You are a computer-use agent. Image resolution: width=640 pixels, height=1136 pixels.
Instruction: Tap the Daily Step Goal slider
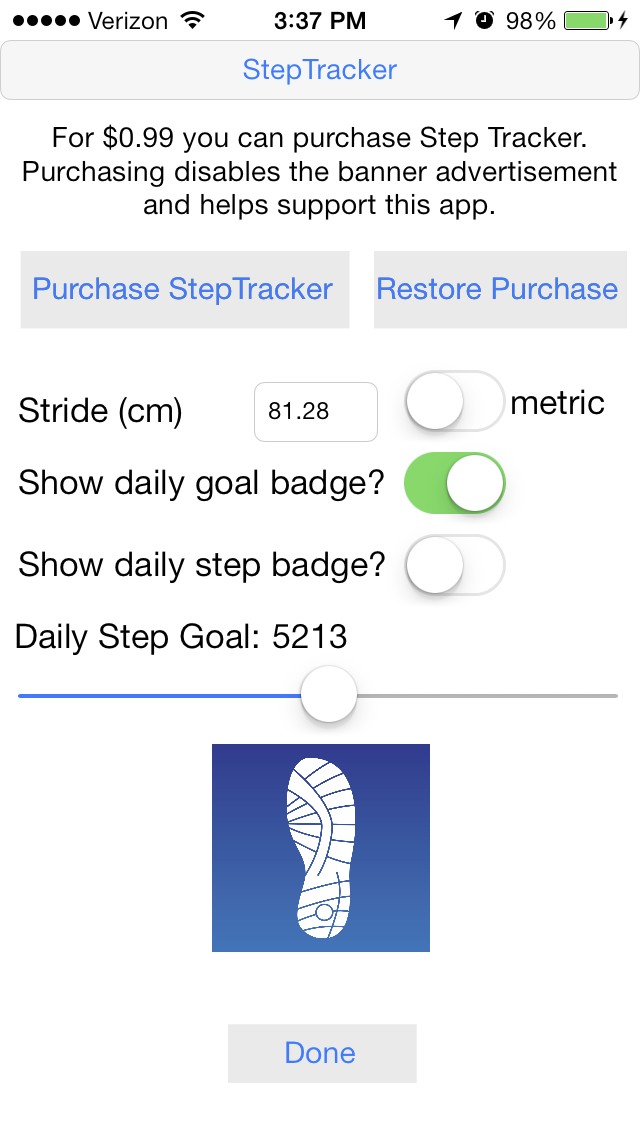click(318, 696)
